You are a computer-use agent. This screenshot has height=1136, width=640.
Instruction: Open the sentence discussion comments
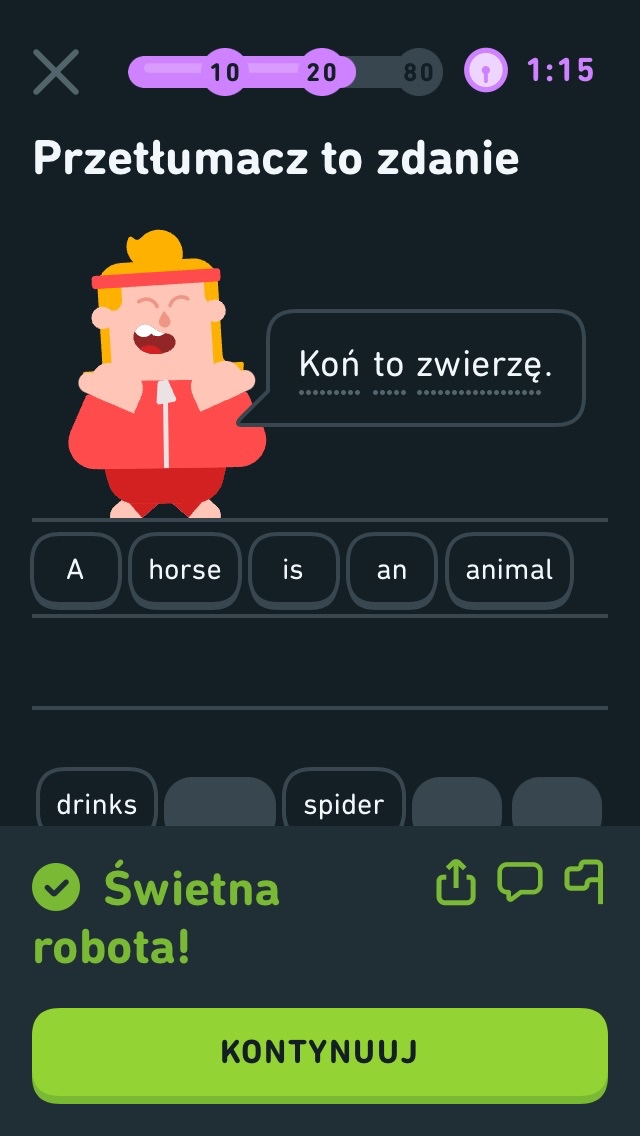click(x=520, y=882)
